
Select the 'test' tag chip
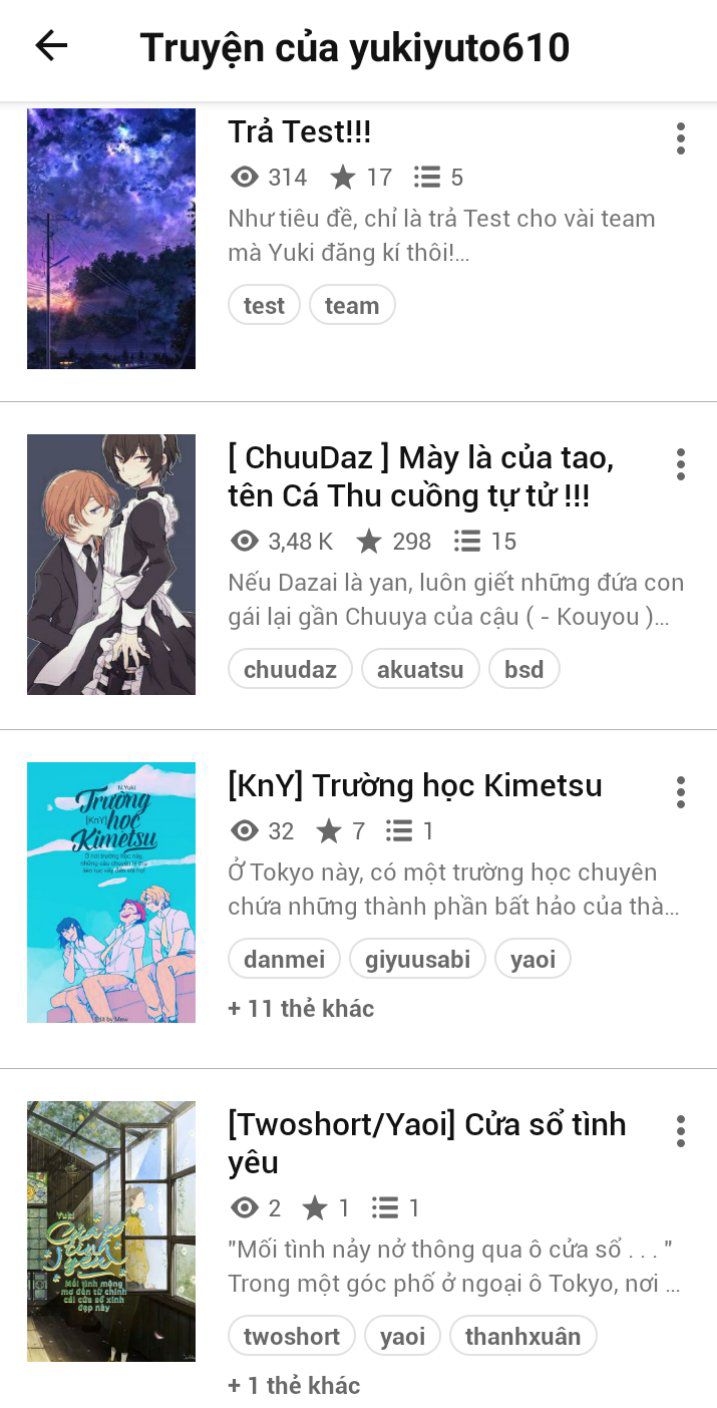click(264, 305)
